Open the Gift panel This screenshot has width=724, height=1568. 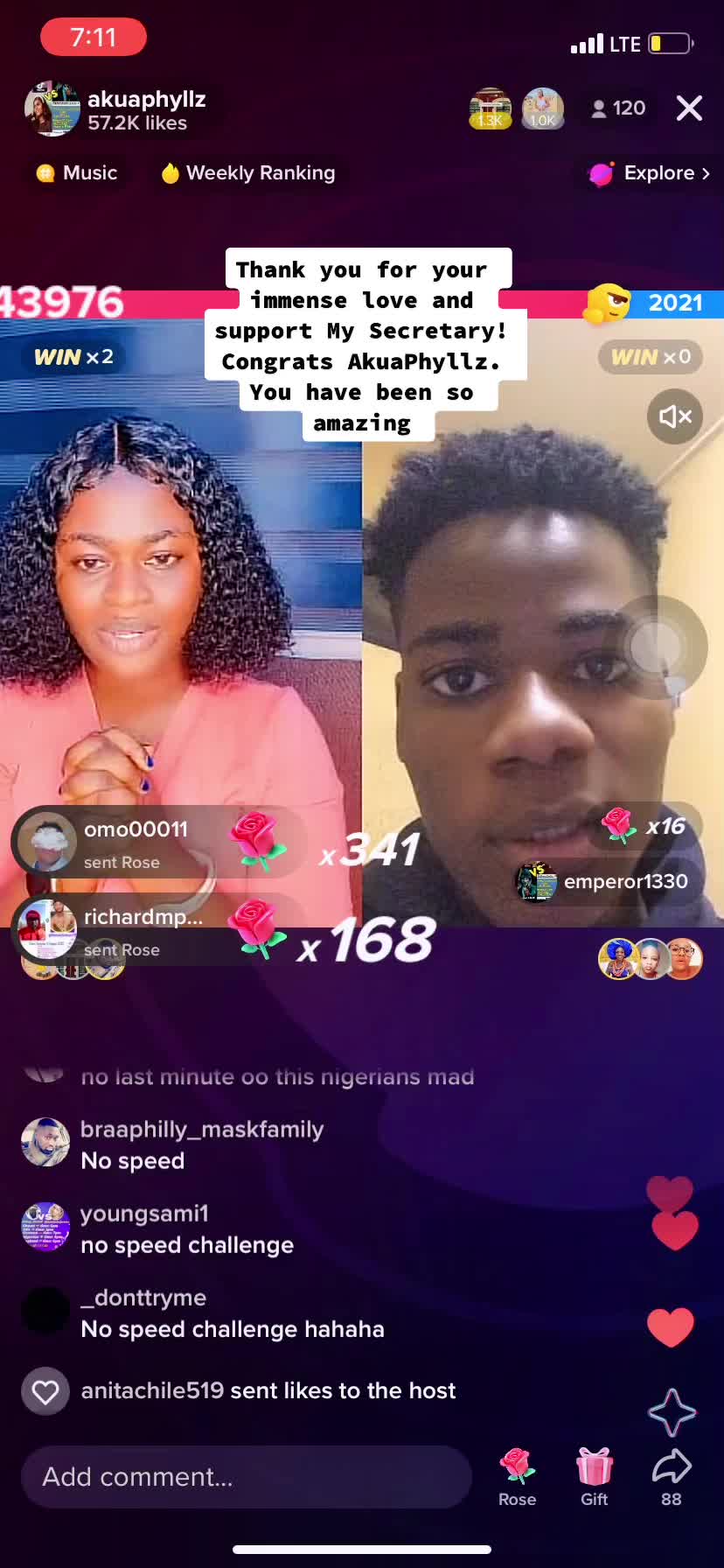(595, 1475)
